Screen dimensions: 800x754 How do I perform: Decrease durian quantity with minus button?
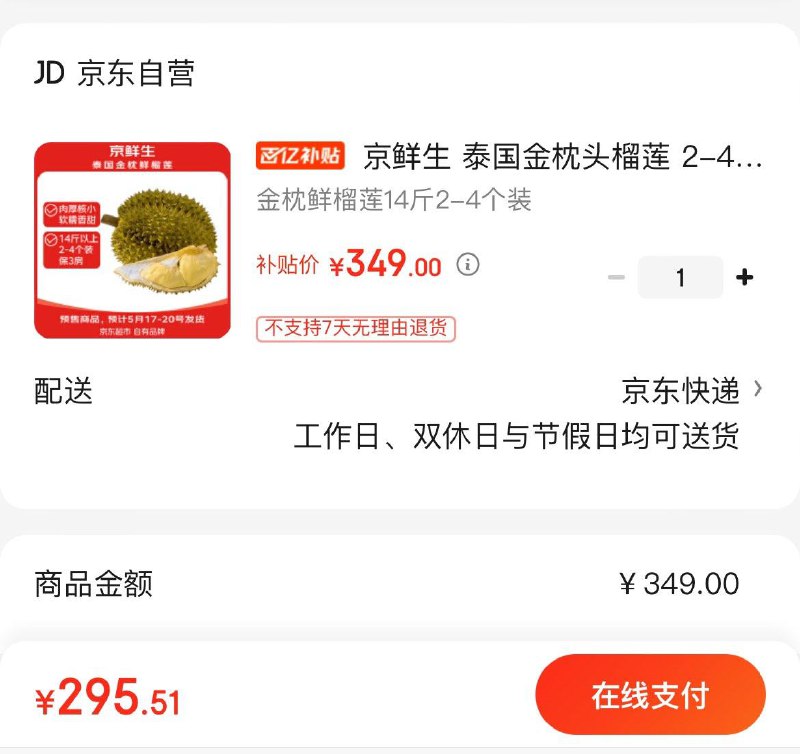[616, 278]
